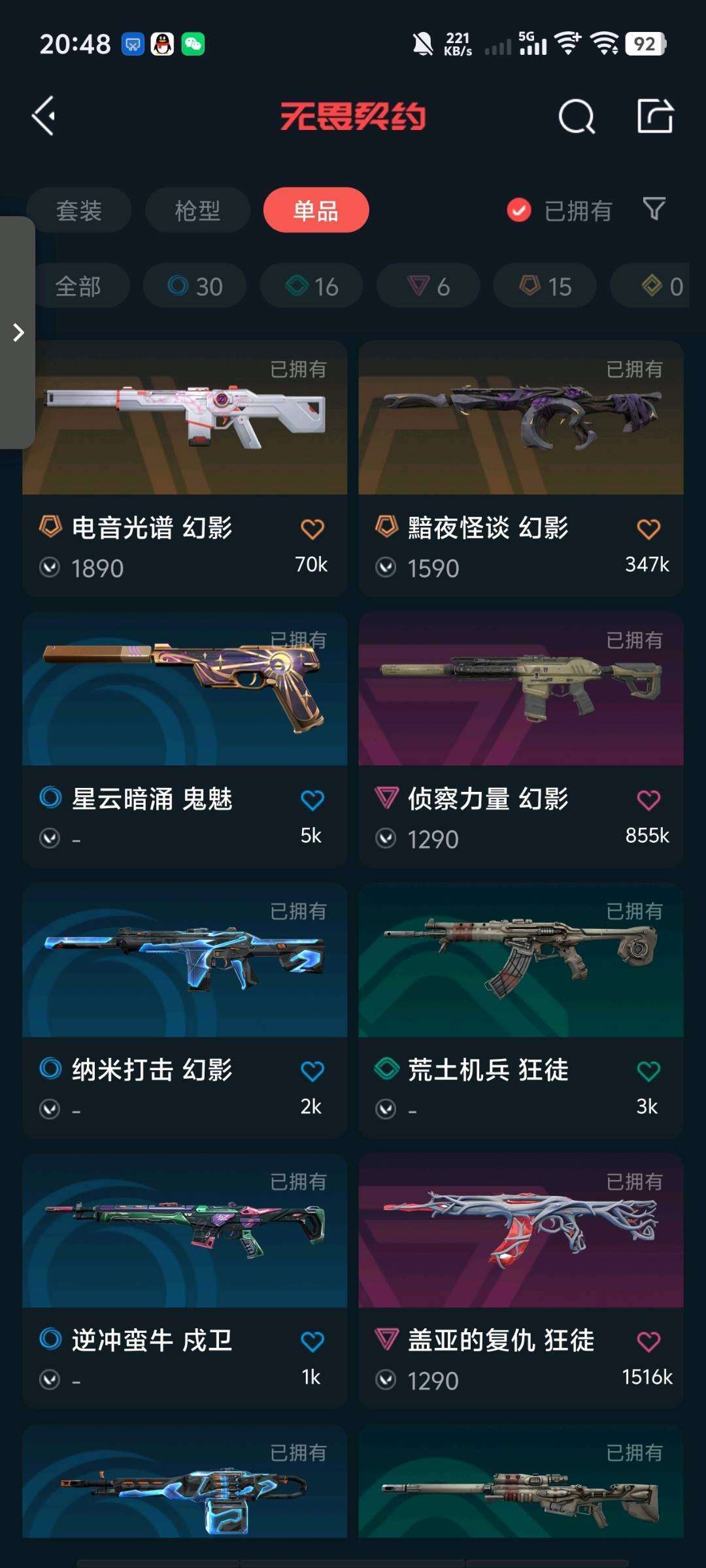
Task: Tap the share icon in the header
Action: 655,116
